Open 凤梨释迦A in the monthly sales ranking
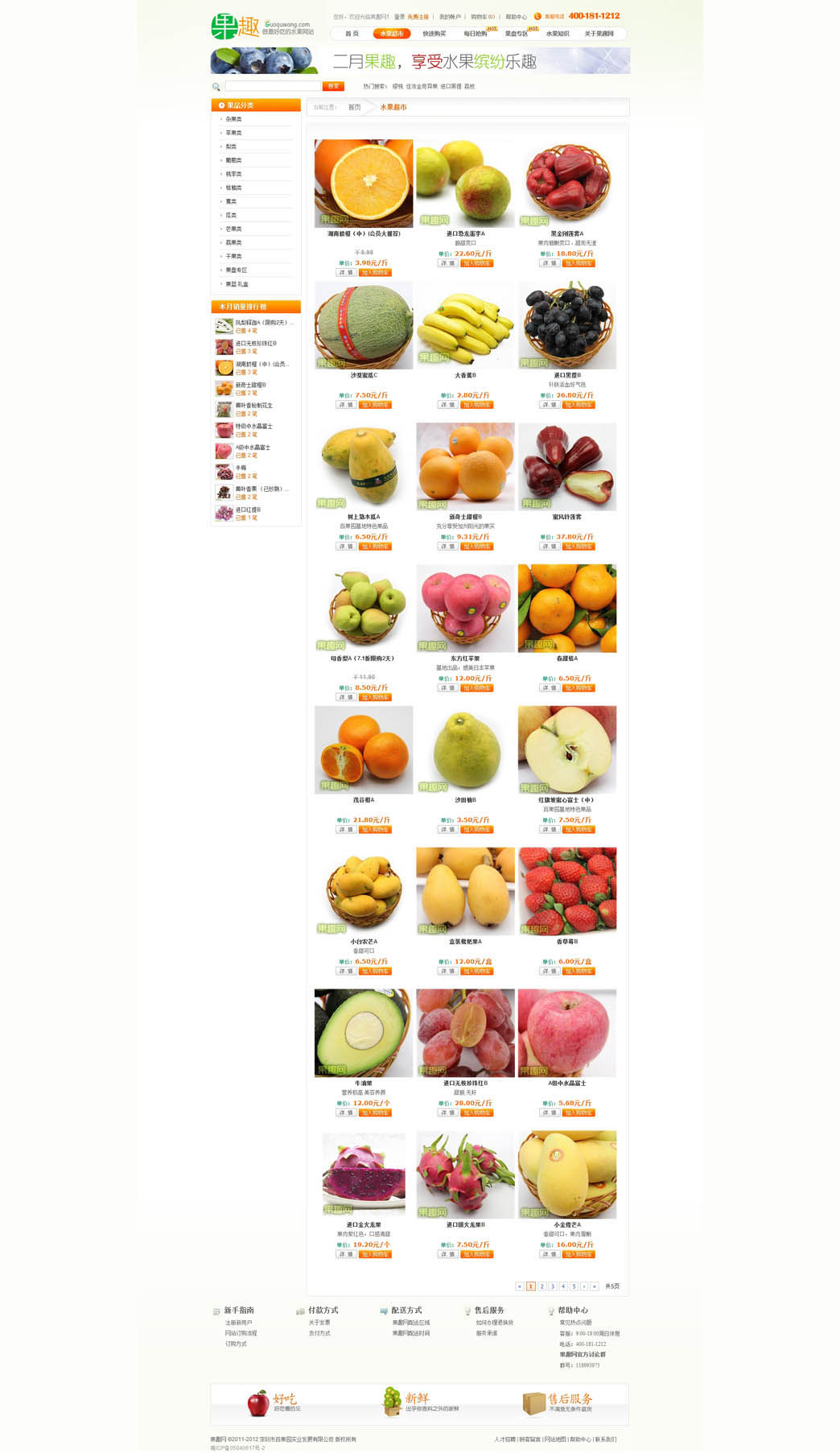The height and width of the screenshot is (1453, 840). (x=261, y=323)
